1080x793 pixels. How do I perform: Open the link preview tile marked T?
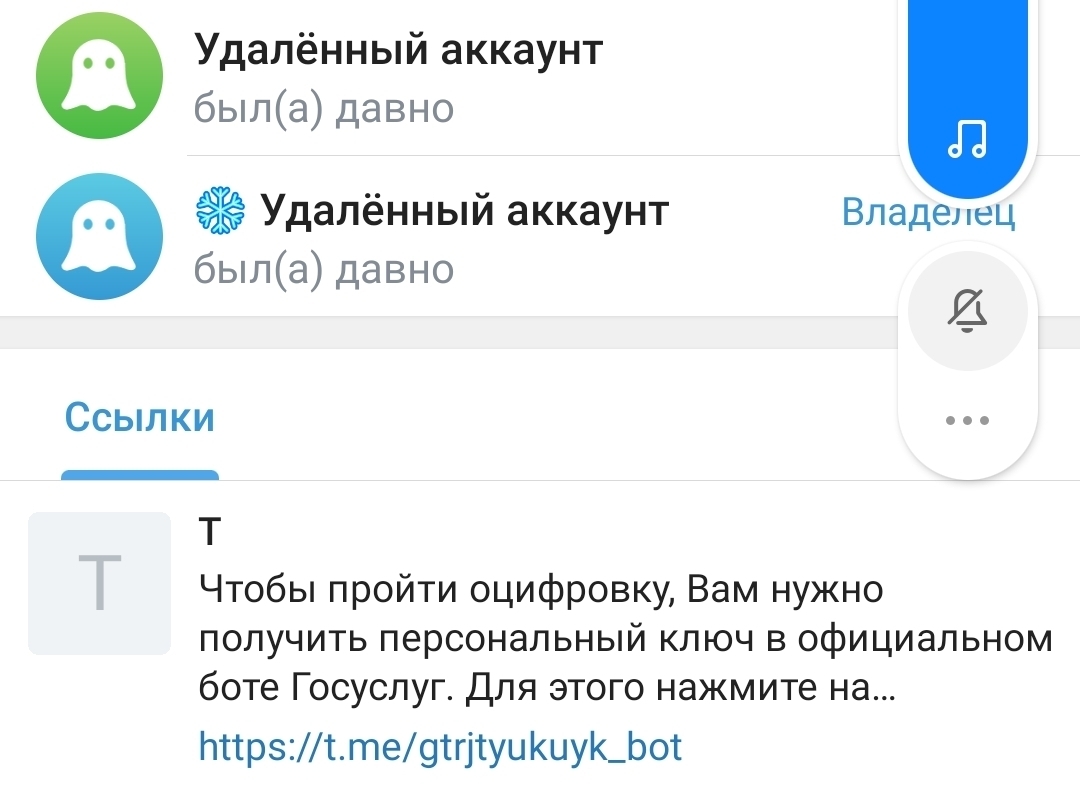pyautogui.click(x=99, y=584)
